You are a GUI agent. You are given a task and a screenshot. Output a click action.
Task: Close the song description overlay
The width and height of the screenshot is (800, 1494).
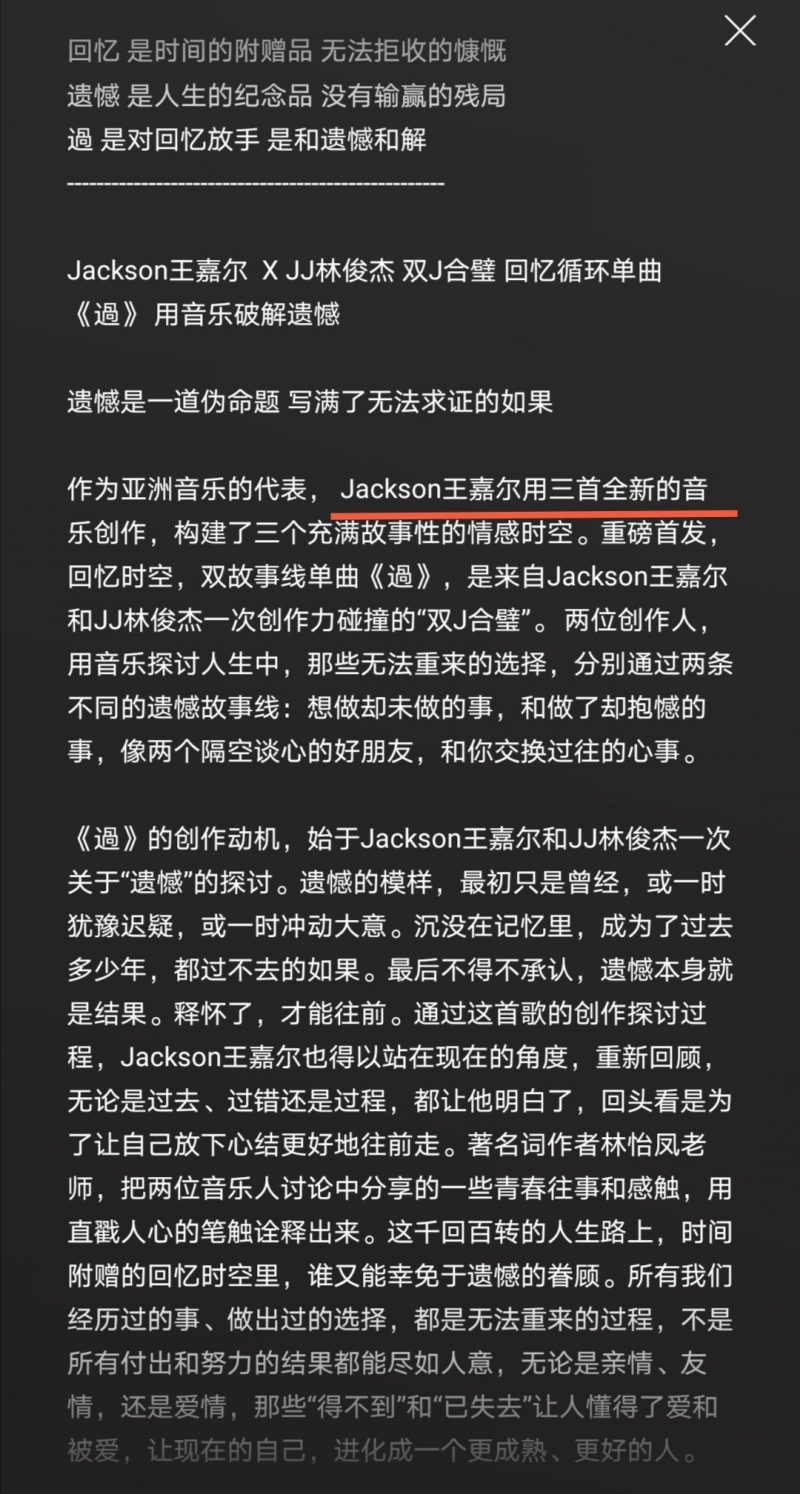pyautogui.click(x=740, y=31)
